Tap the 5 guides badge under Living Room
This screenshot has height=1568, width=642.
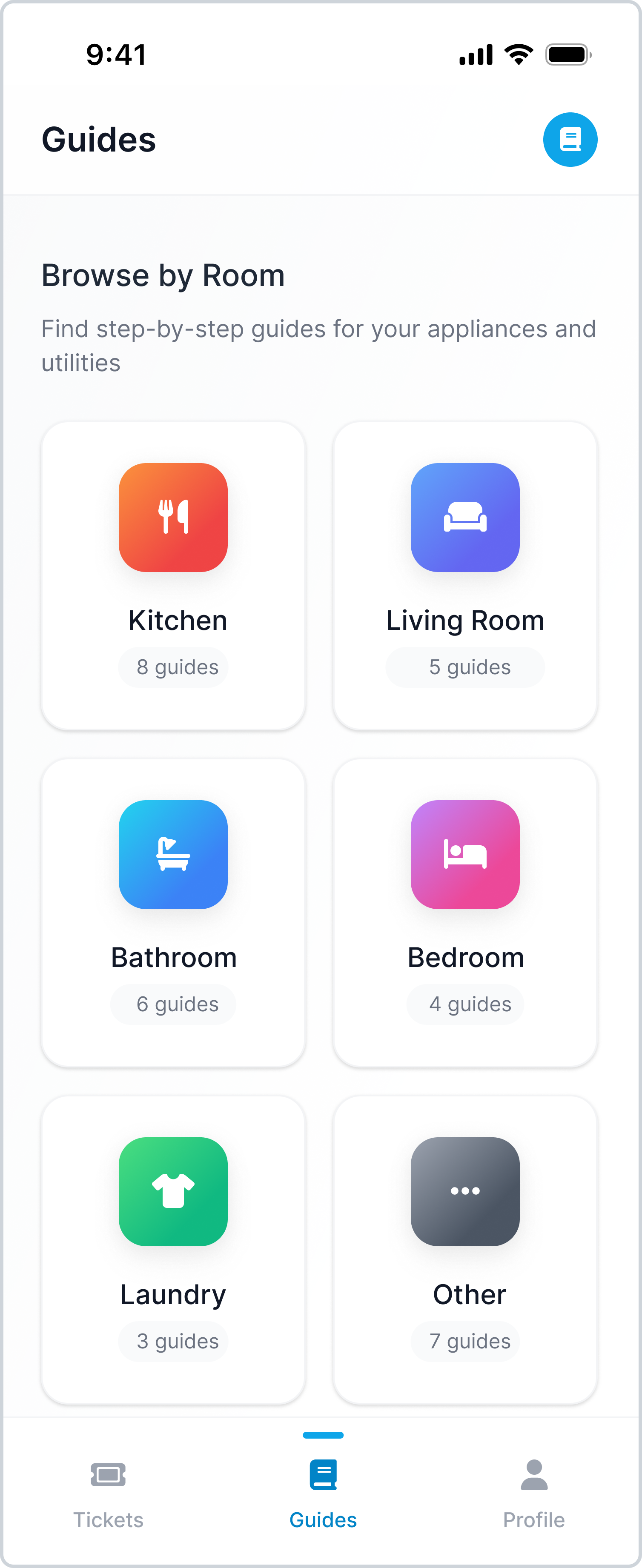(x=465, y=667)
